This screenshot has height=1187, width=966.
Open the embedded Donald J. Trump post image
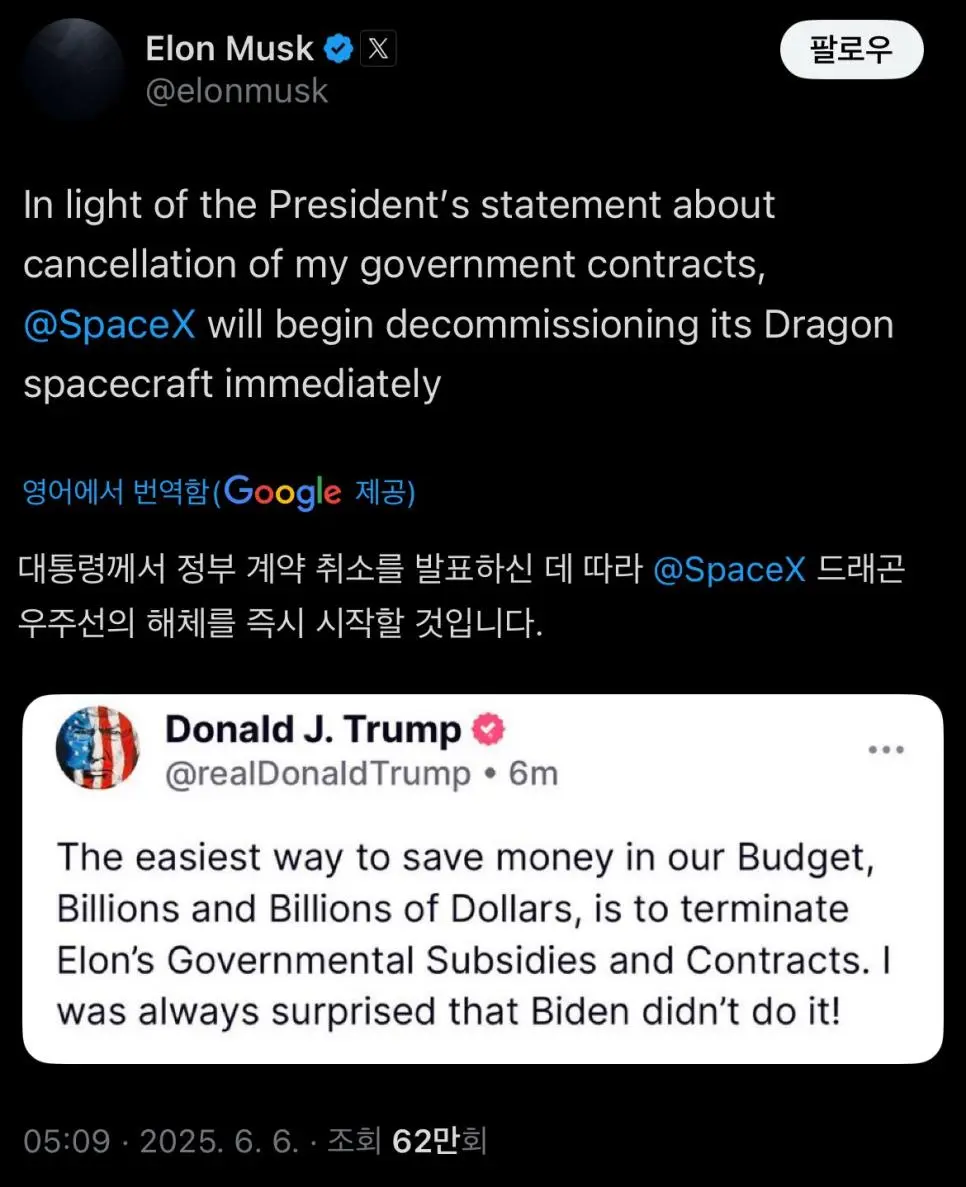(x=482, y=879)
